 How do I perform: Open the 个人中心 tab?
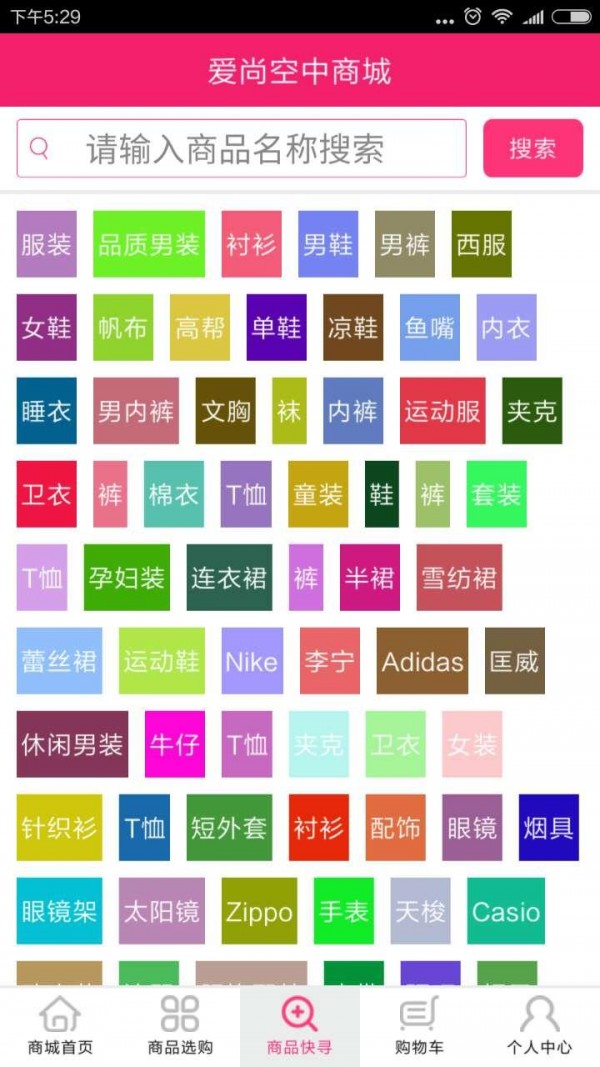[540, 1027]
